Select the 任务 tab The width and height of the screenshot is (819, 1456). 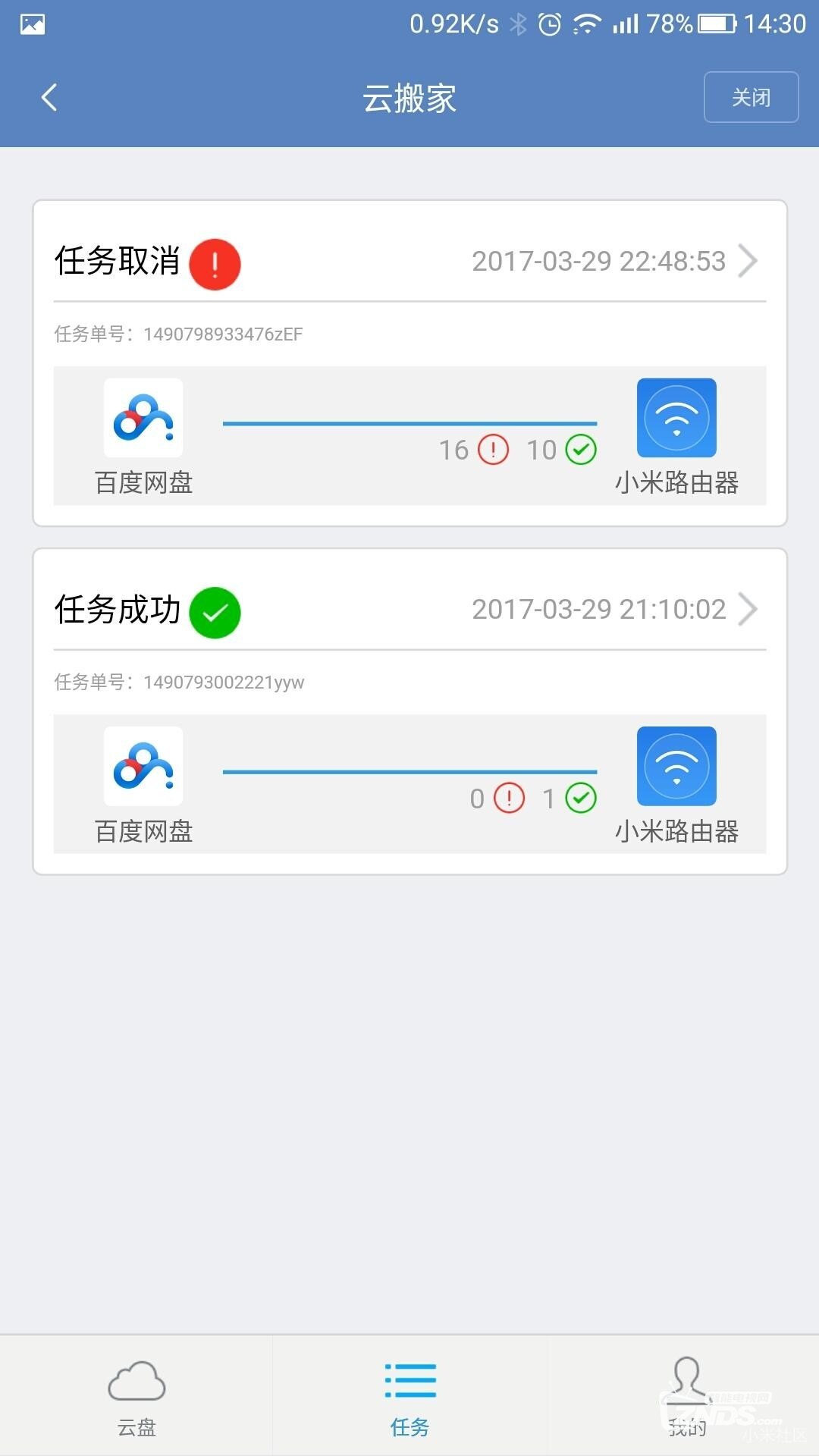409,1397
